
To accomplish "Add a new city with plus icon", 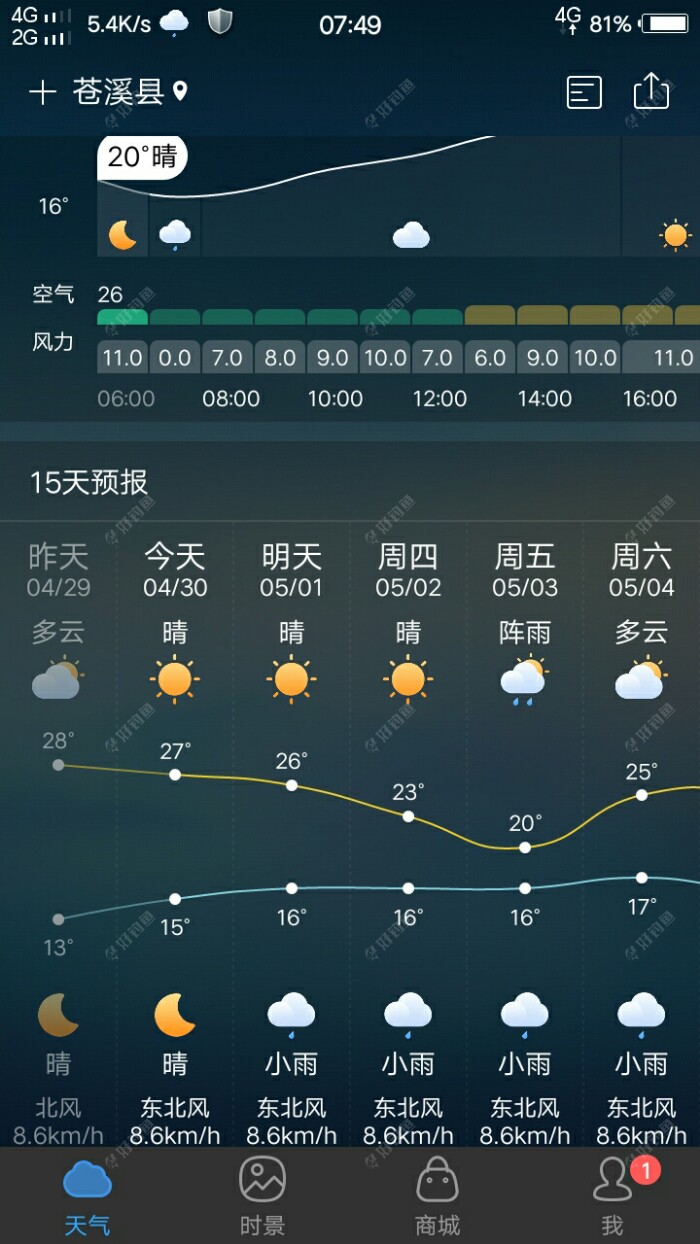I will (42, 93).
